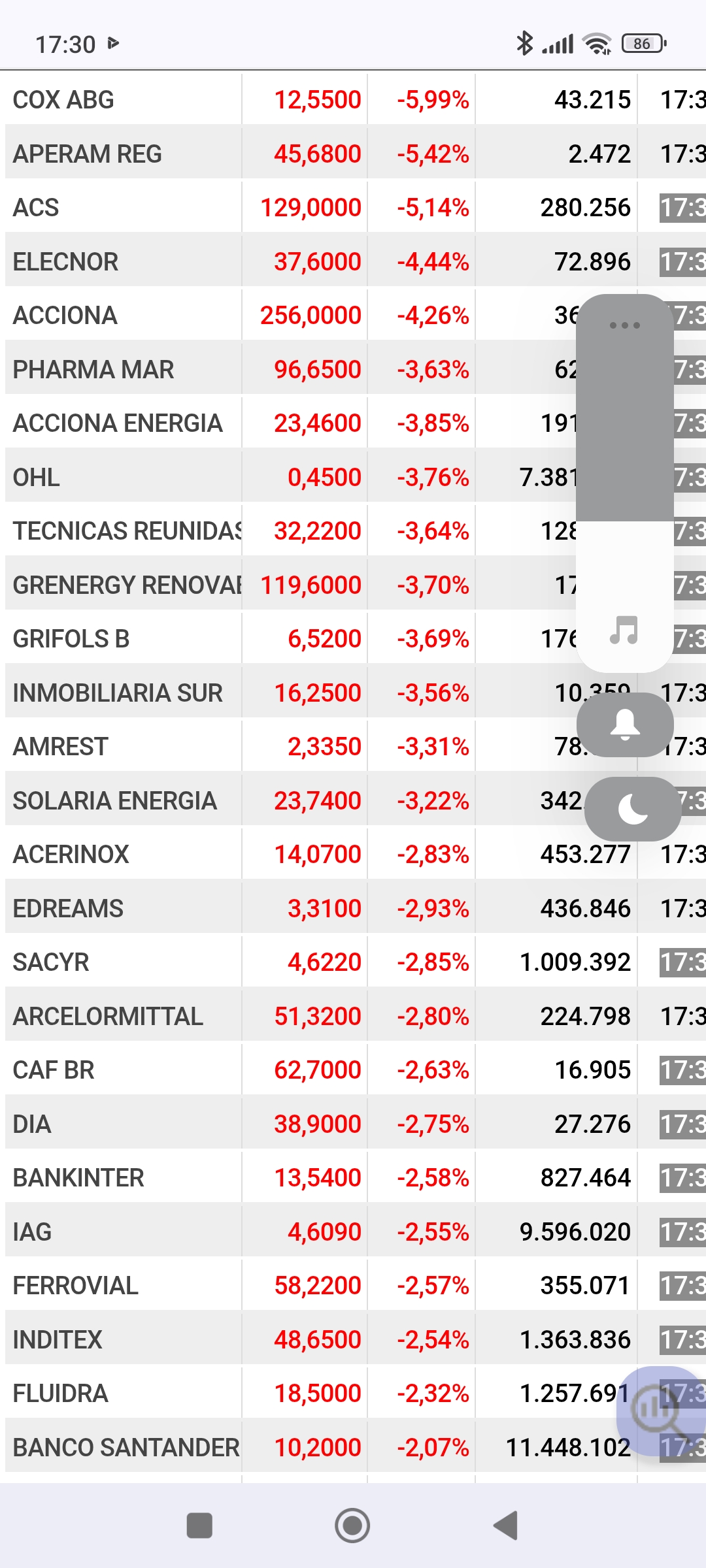Select the INMOBILIARIA SUR row
Image resolution: width=706 pixels, height=1568 pixels.
point(353,693)
